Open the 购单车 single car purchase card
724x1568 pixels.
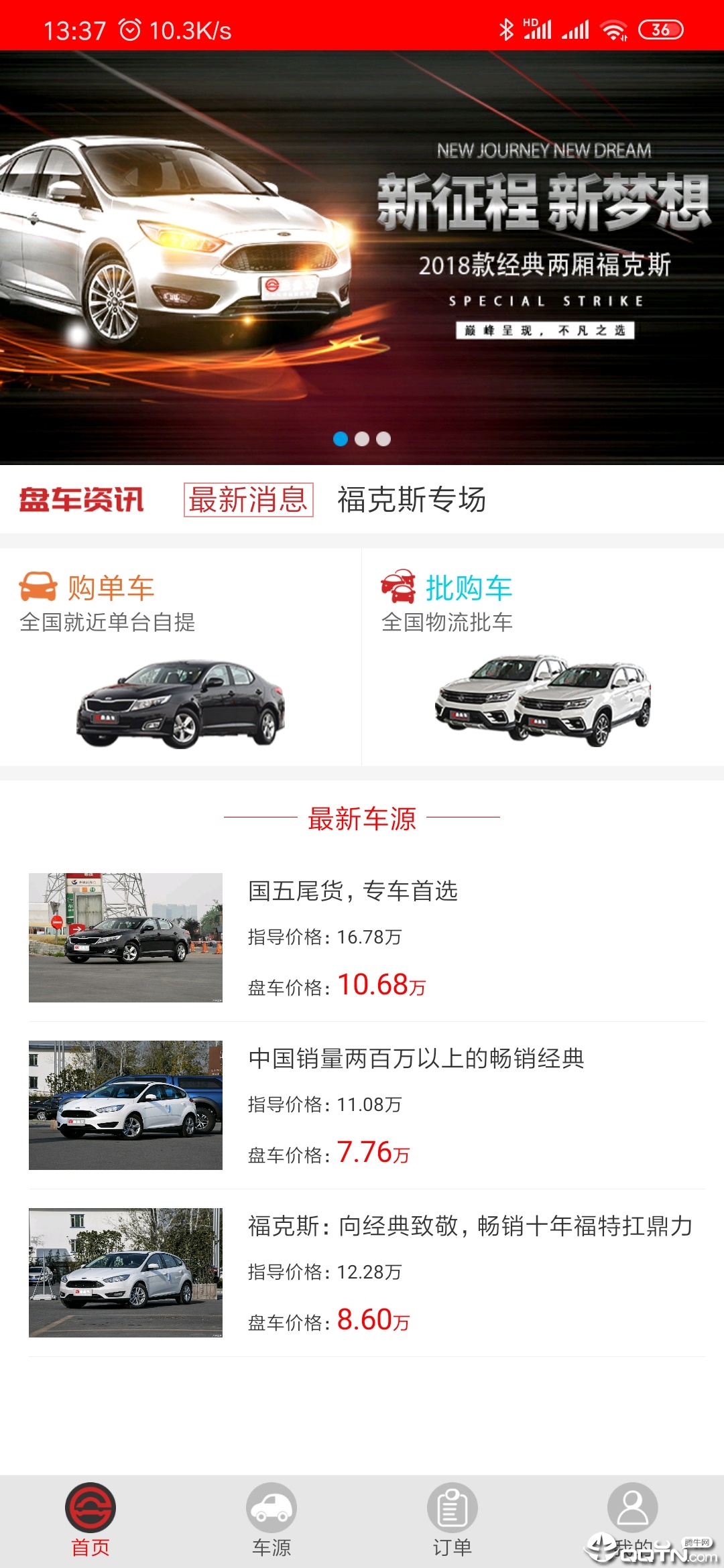(180, 657)
